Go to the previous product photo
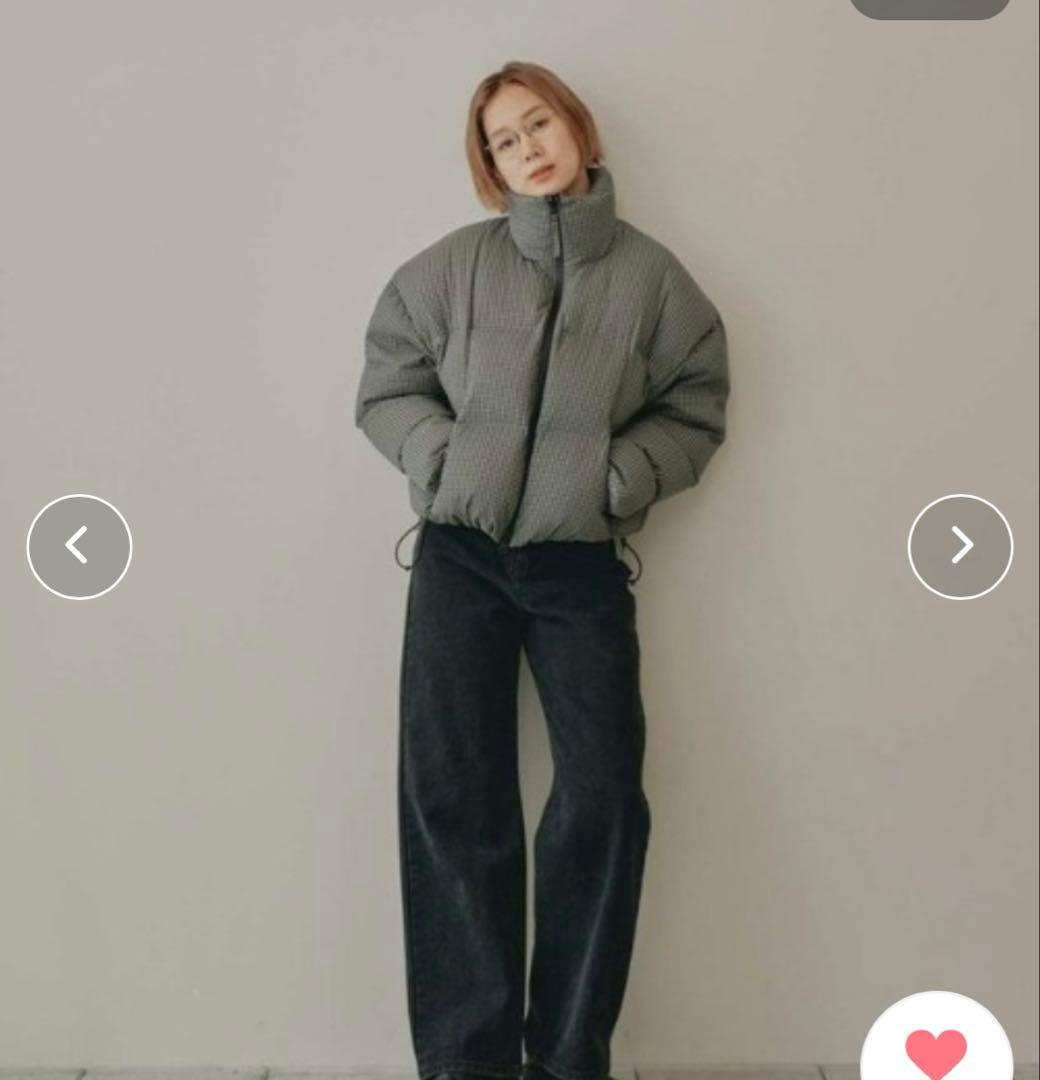The image size is (1040, 1080). 79,547
